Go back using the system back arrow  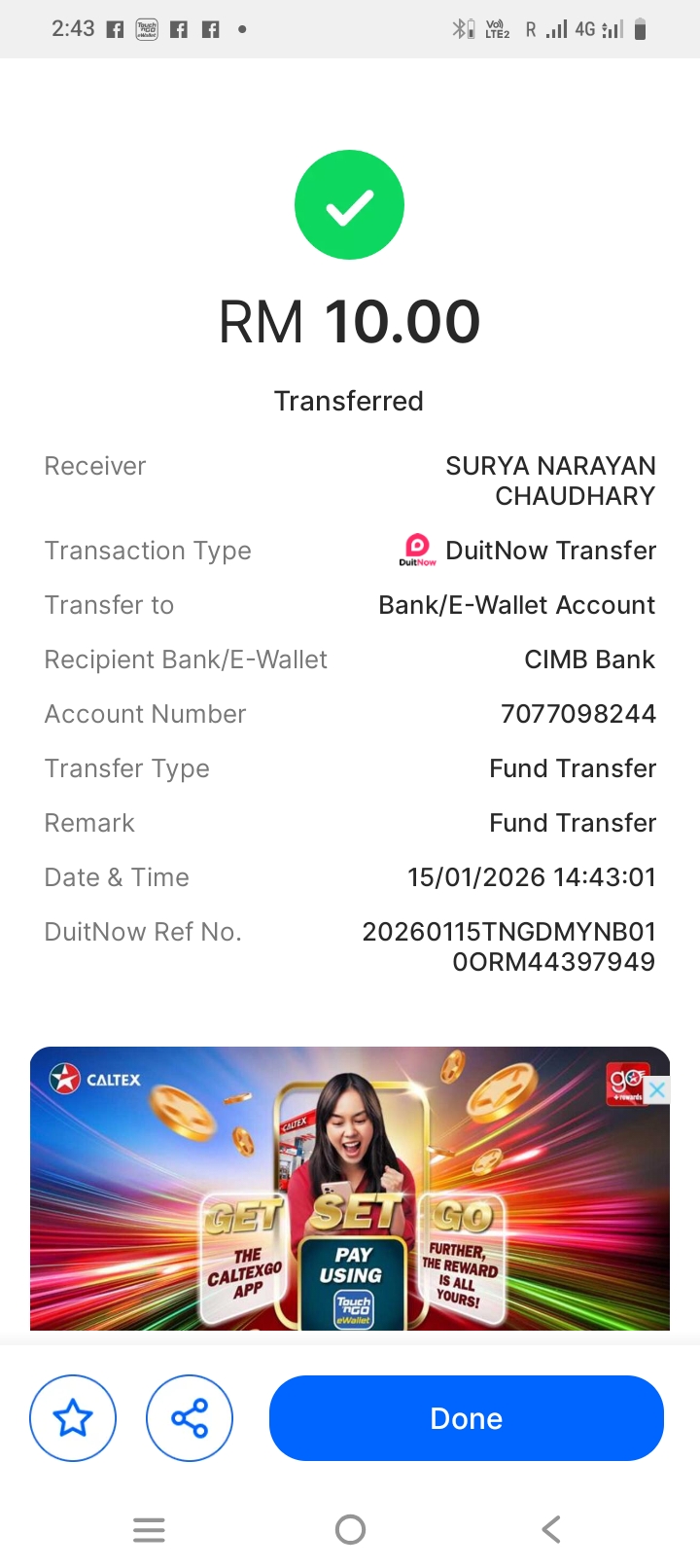pos(550,1529)
